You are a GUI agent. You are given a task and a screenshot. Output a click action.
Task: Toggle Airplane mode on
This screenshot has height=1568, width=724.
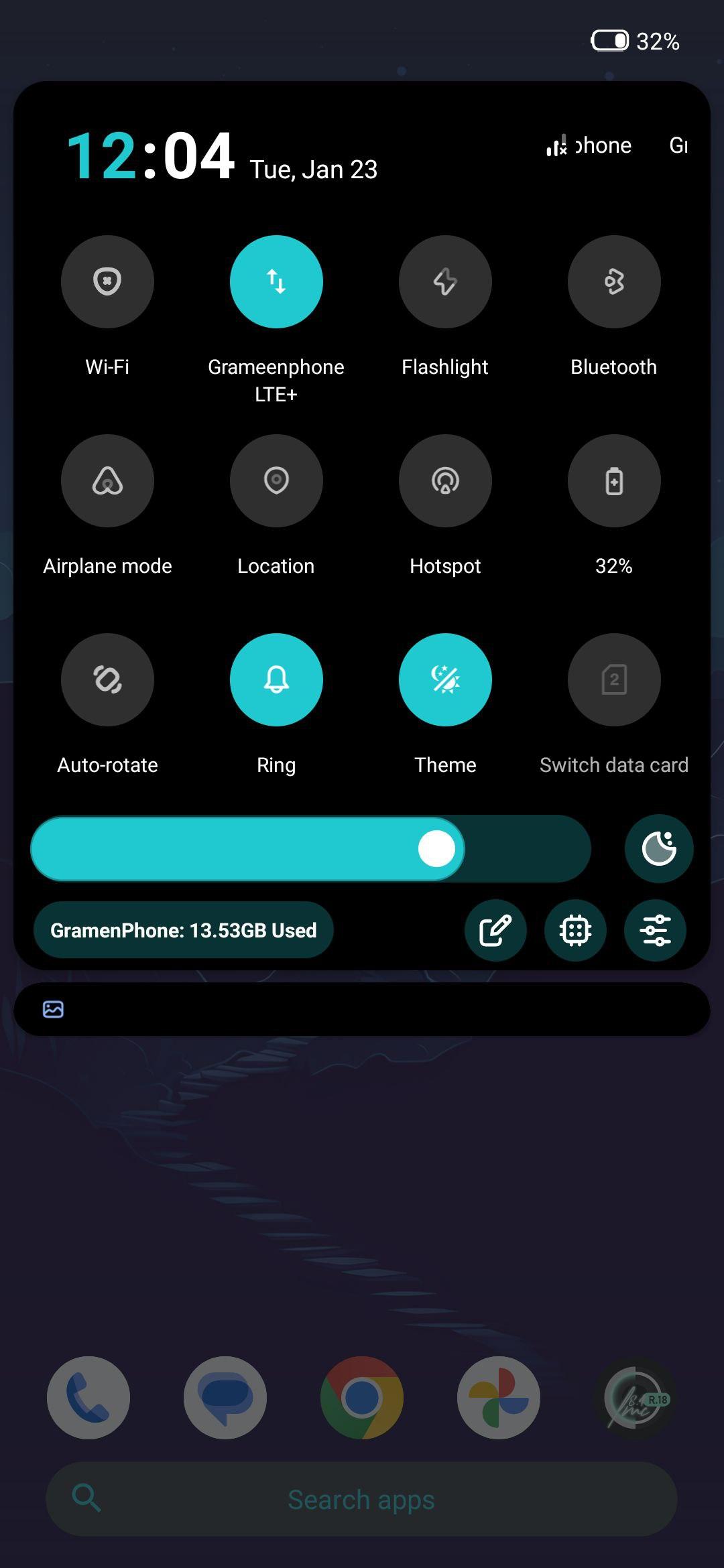coord(107,480)
